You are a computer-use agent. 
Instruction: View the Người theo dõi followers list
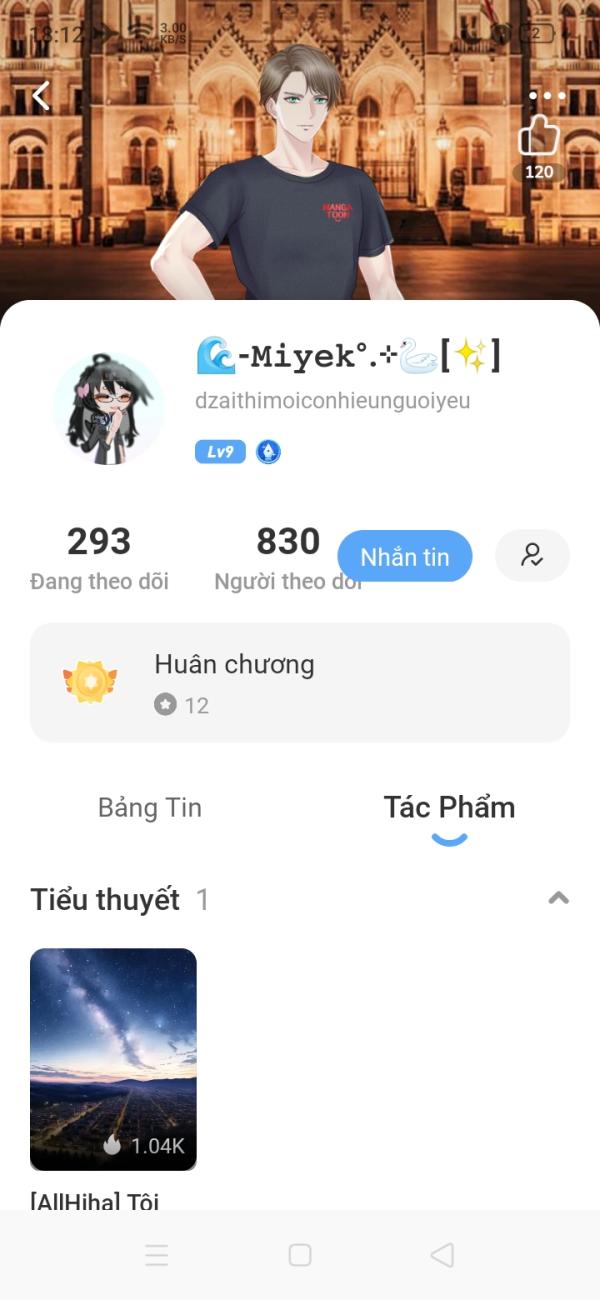point(287,558)
